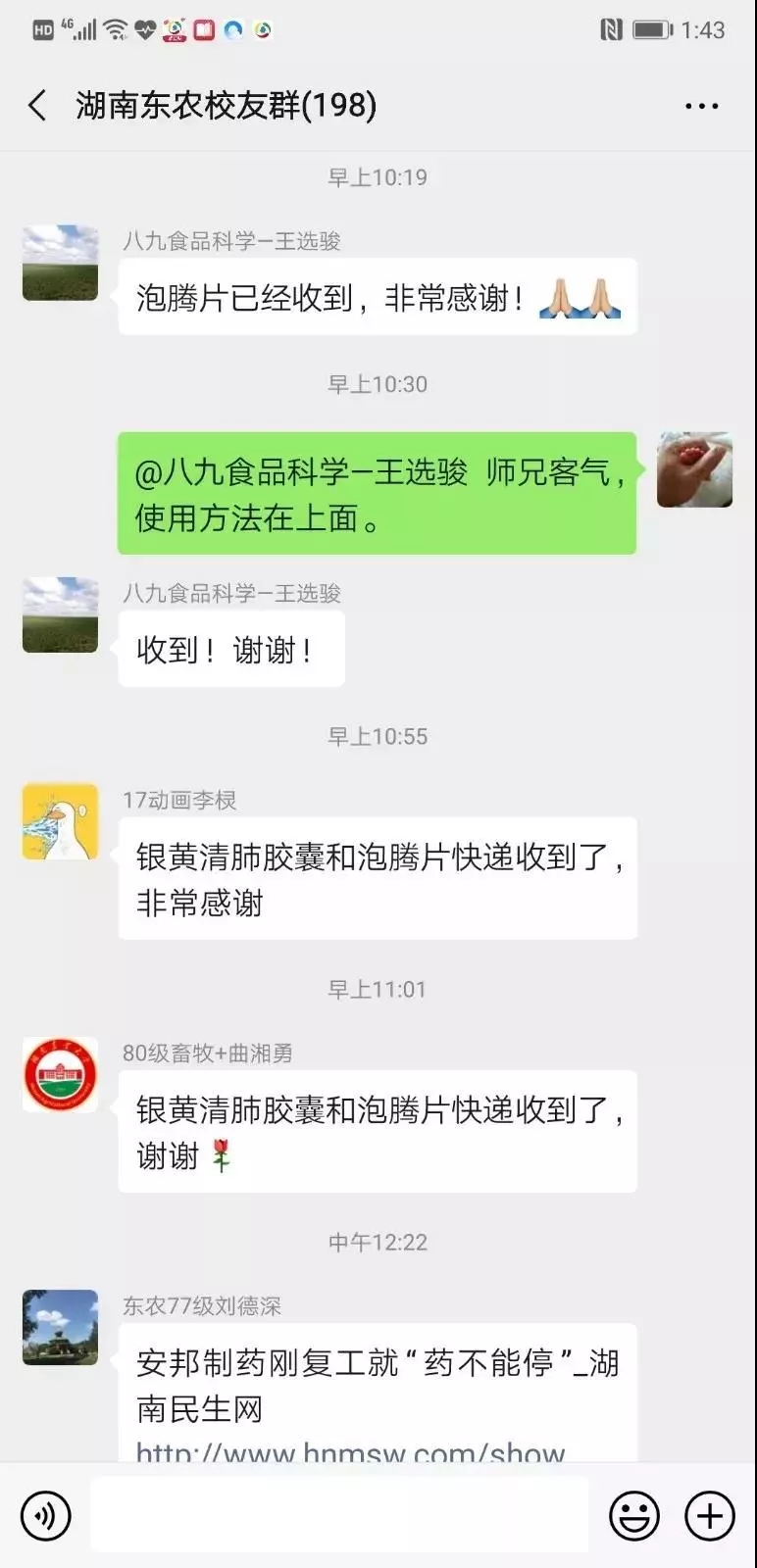The height and width of the screenshot is (1568, 757).
Task: Open the plus attachment menu
Action: click(x=710, y=1516)
